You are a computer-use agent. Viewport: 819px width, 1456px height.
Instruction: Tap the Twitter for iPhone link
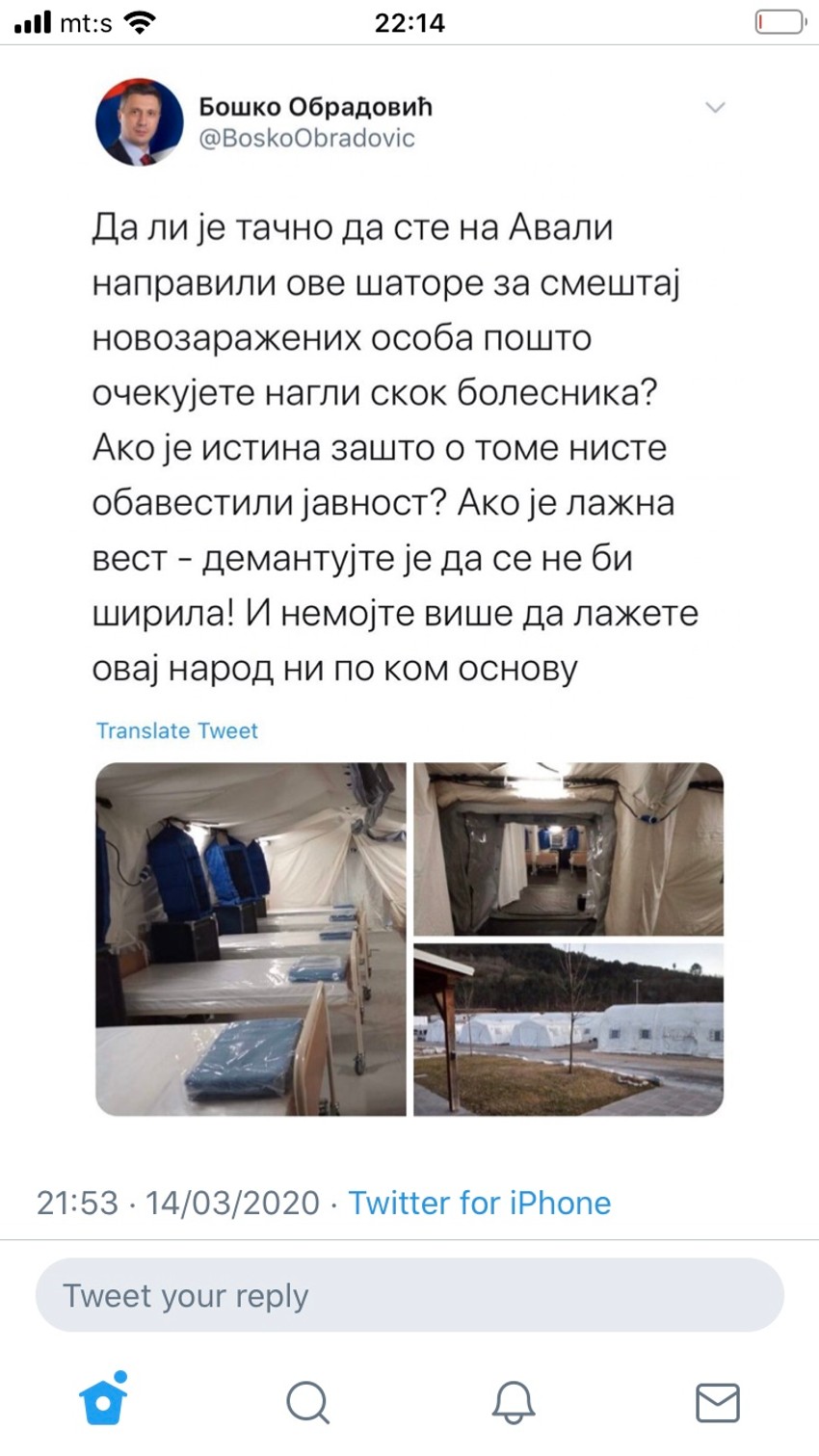coord(479,1203)
